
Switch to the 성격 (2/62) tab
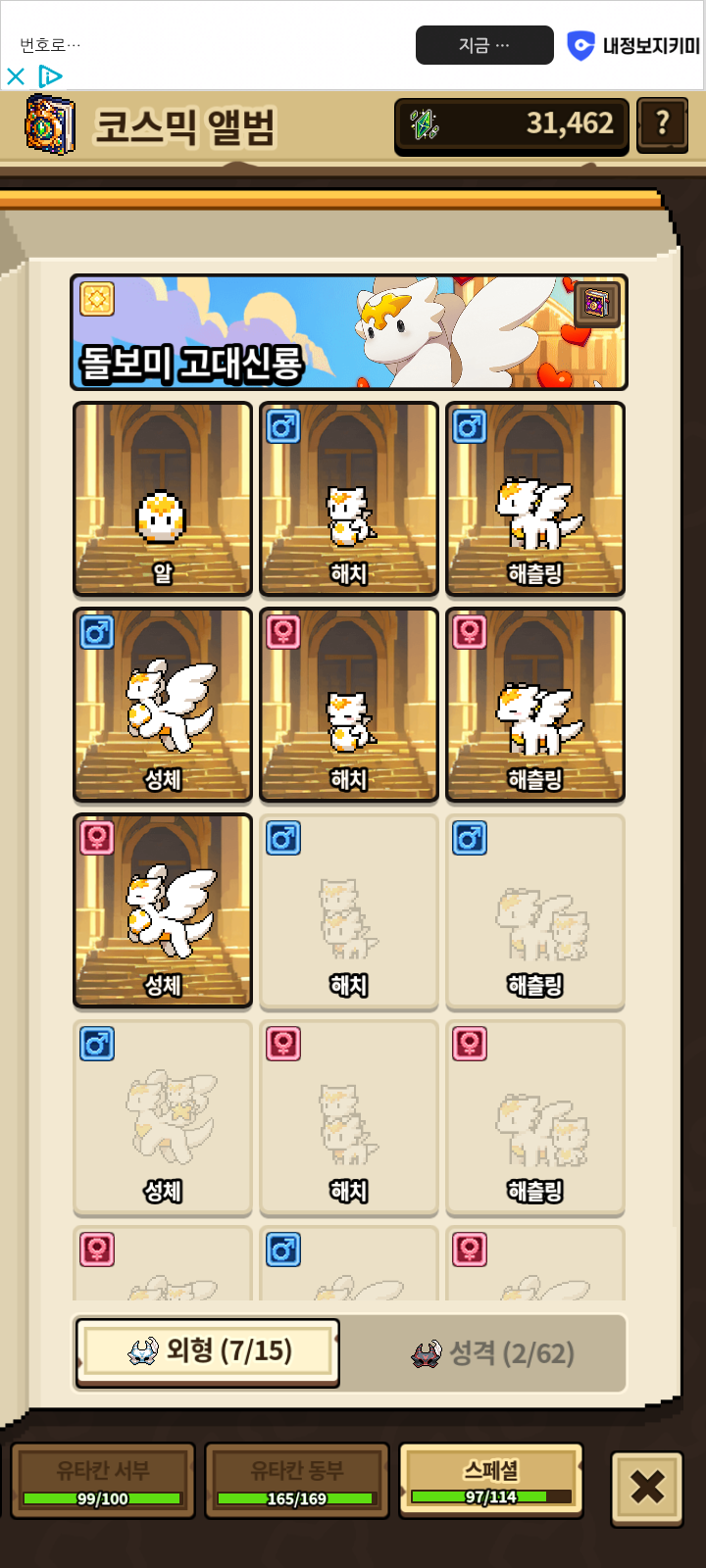tap(492, 1353)
